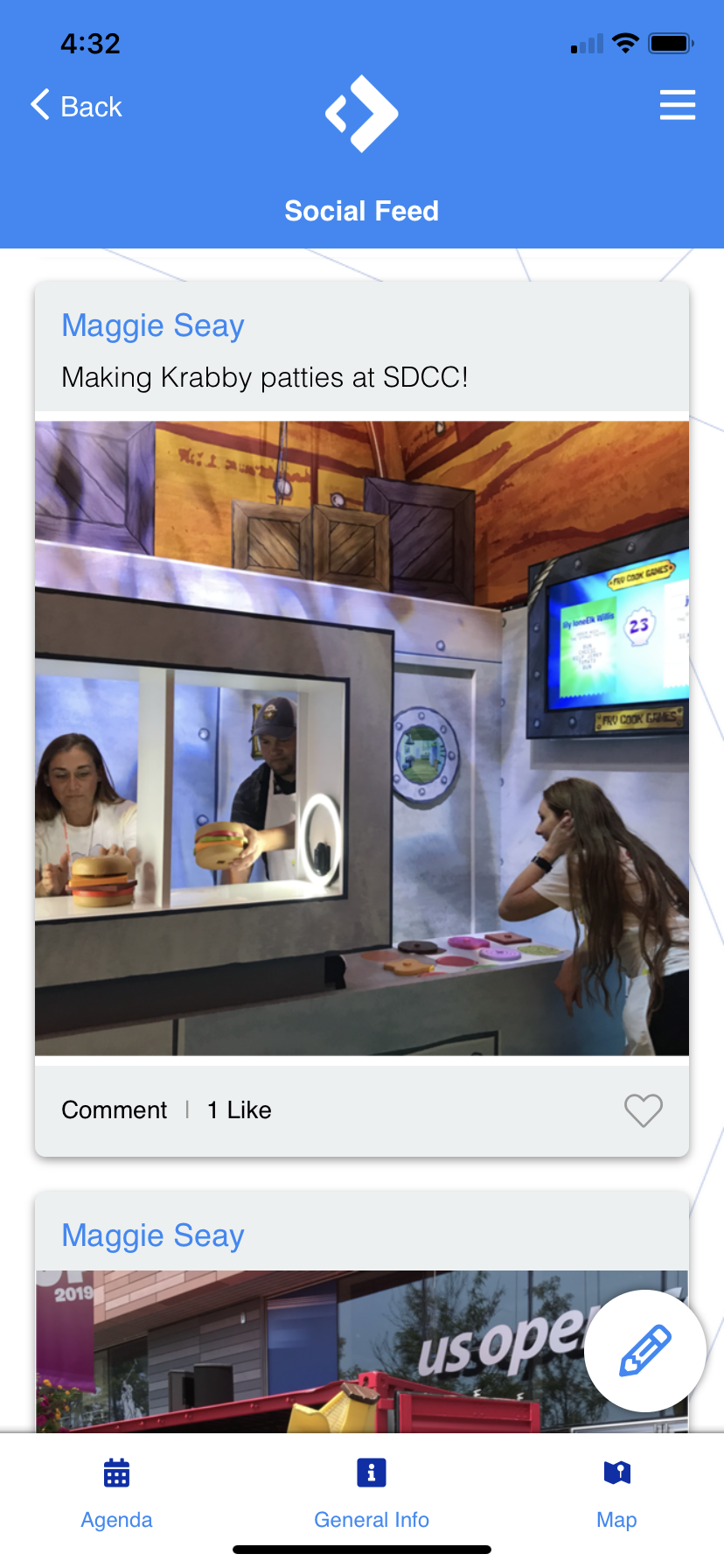Viewport: 724px width, 1568px height.
Task: Open Maggie Seay's profile from the SDCC post
Action: 153,325
